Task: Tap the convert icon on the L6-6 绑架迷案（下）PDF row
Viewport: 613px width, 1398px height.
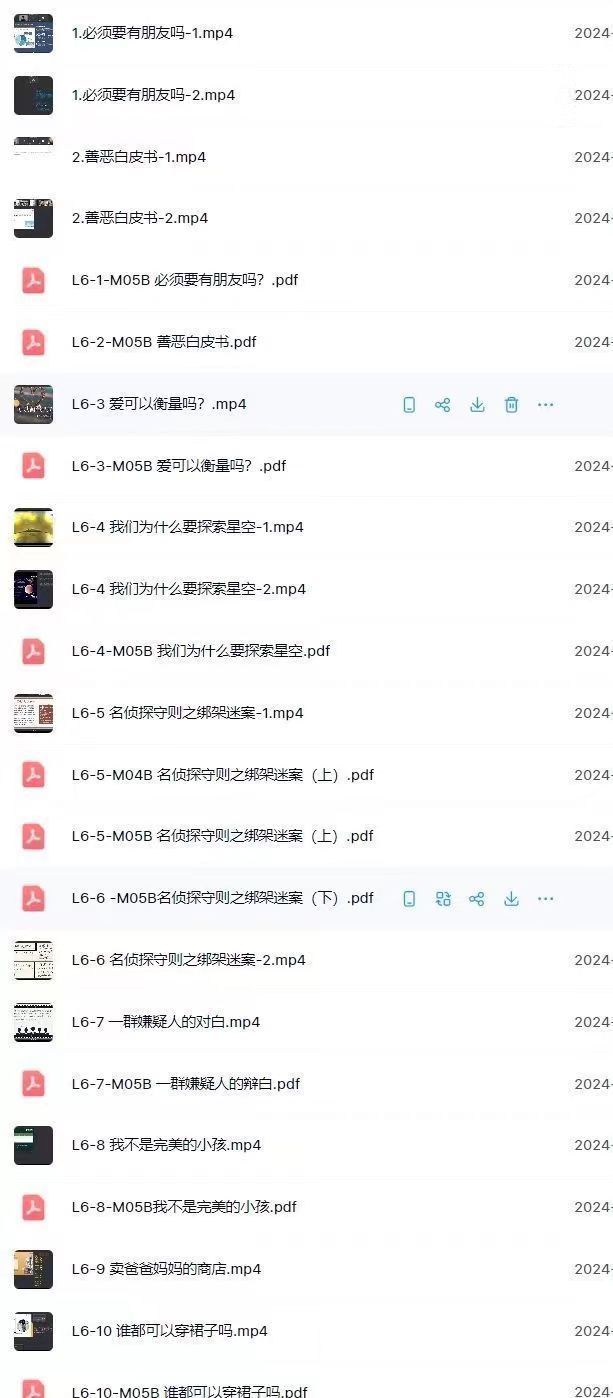Action: pyautogui.click(x=443, y=899)
